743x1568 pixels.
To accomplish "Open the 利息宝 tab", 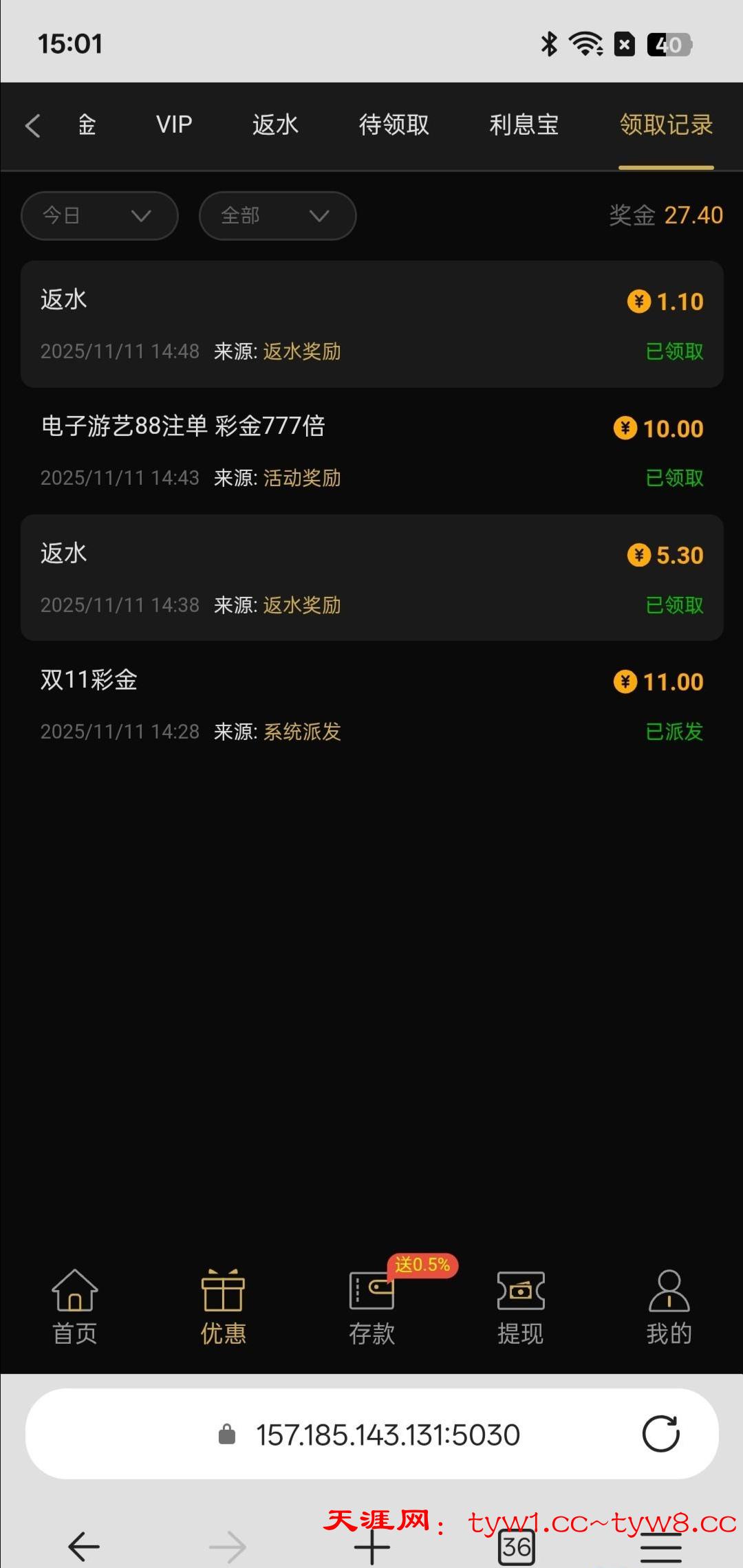I will coord(524,125).
